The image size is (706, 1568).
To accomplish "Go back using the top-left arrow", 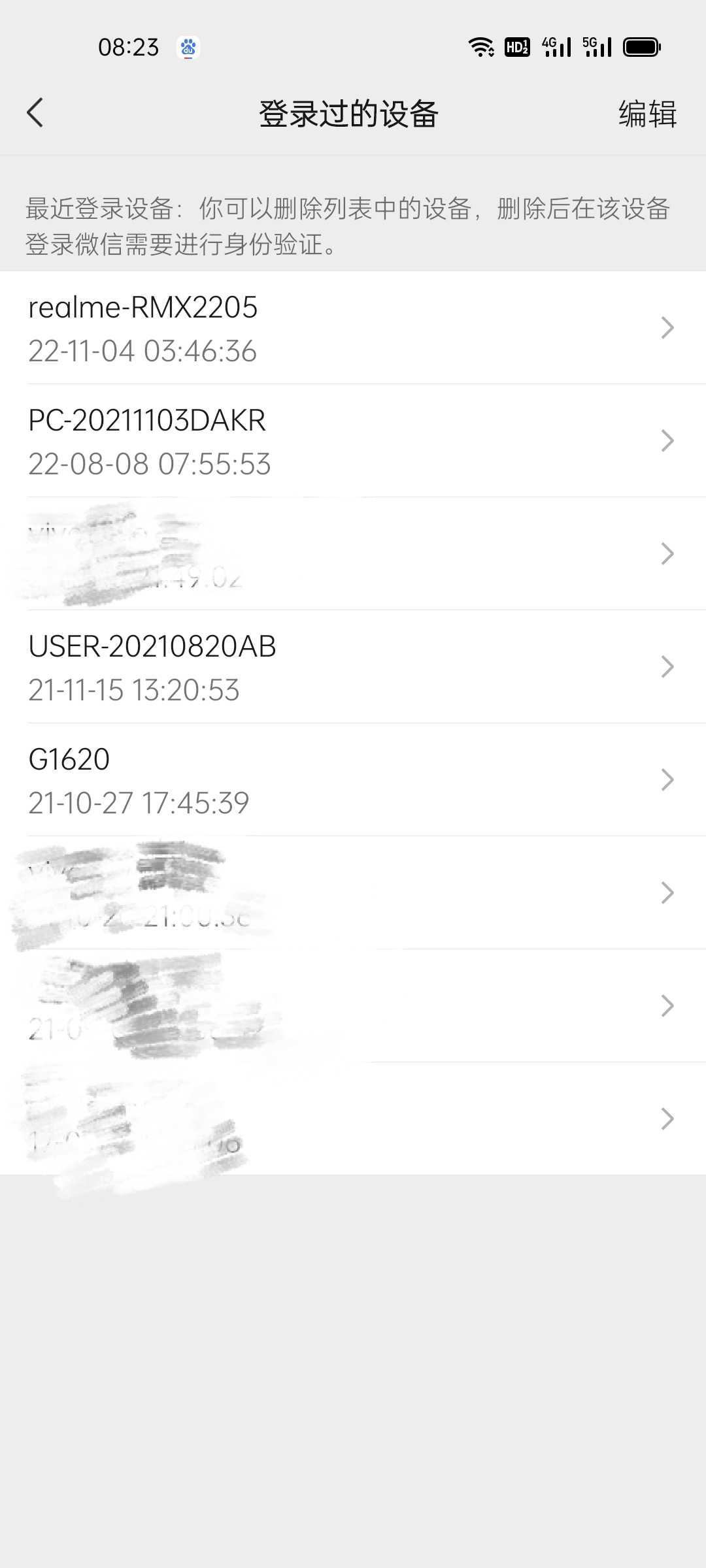I will 35,113.
